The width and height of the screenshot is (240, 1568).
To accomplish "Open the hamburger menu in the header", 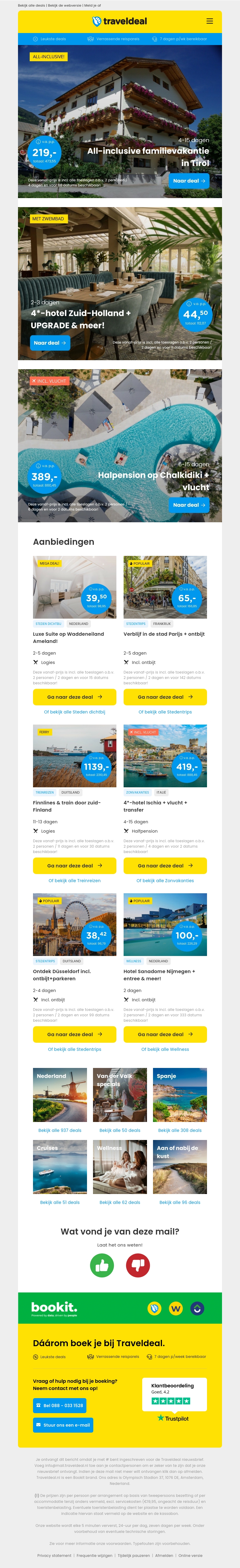I will pyautogui.click(x=209, y=21).
